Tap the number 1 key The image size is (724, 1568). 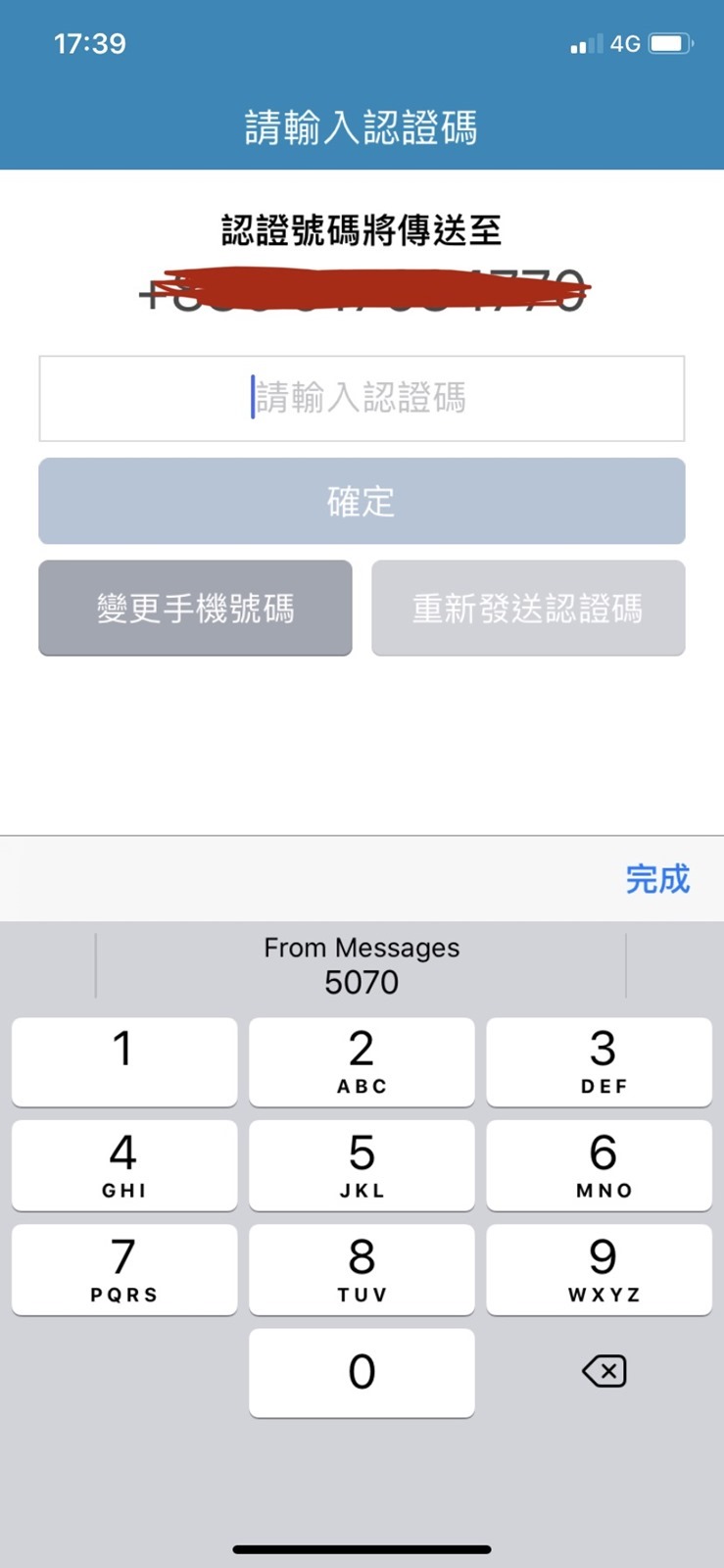pos(123,1061)
